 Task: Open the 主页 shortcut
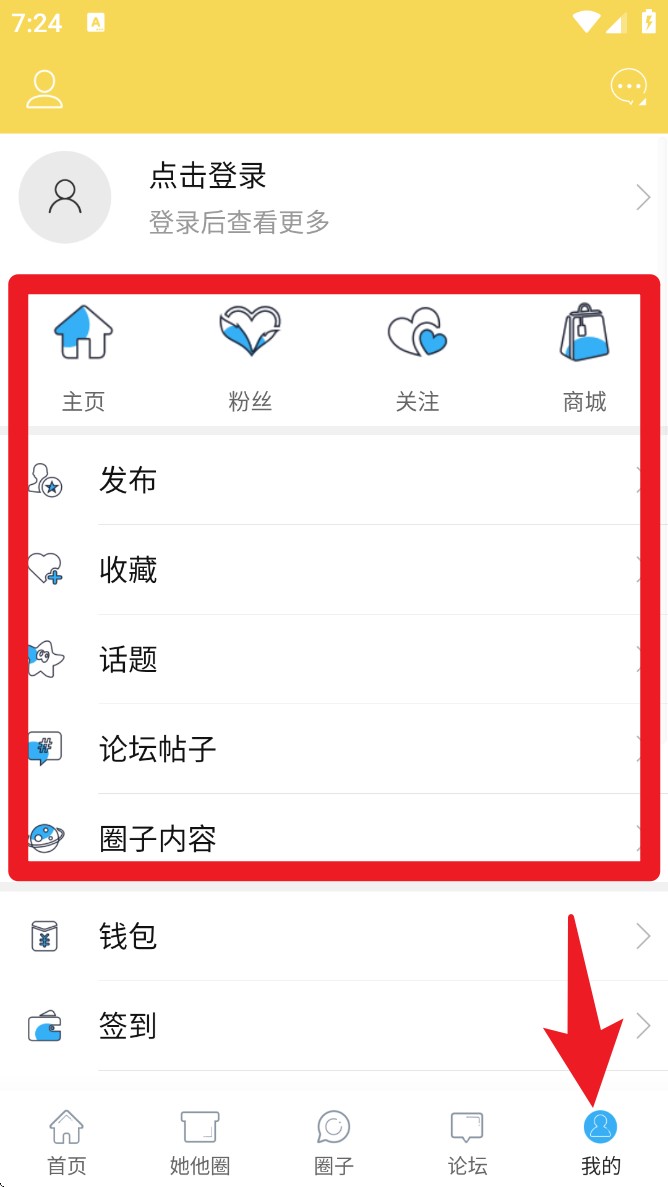83,358
